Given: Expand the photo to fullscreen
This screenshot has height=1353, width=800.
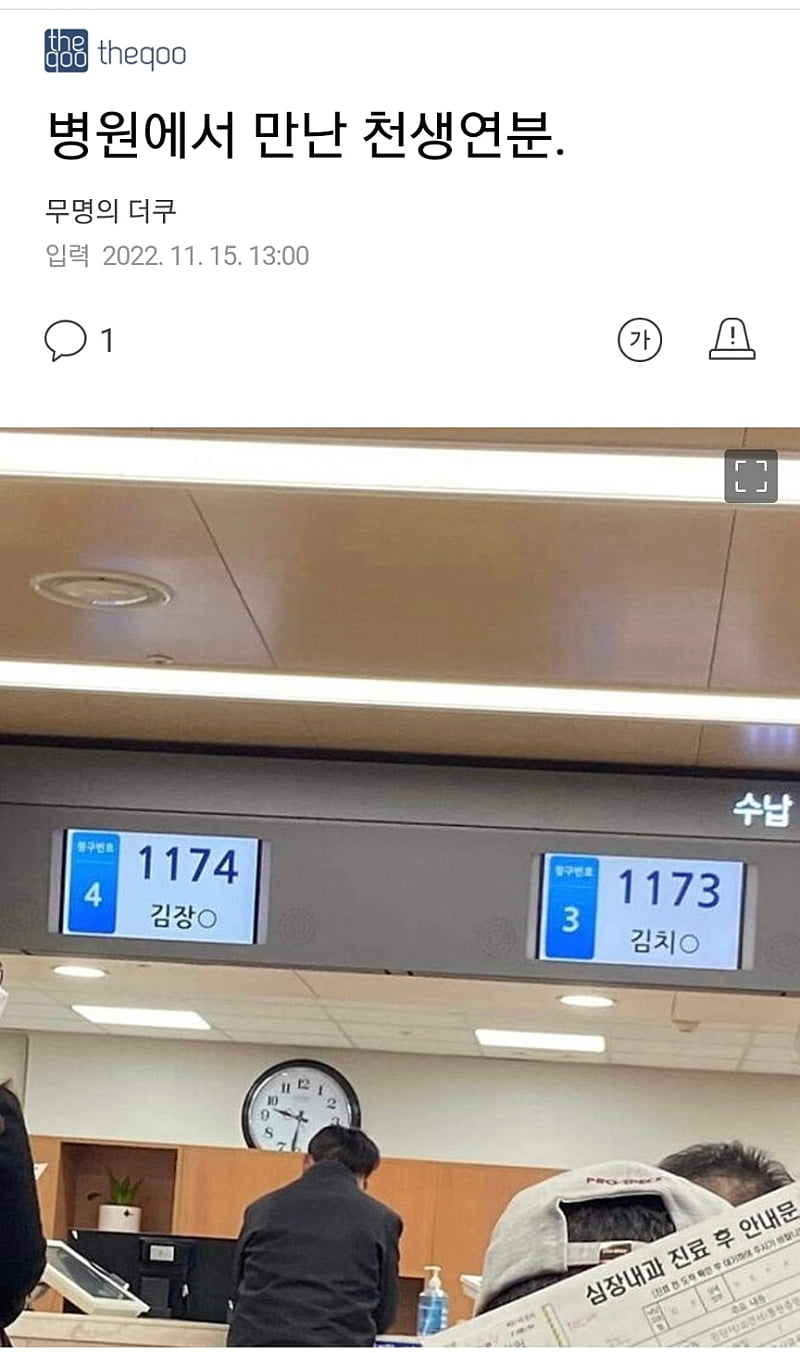Looking at the screenshot, I should [x=750, y=476].
